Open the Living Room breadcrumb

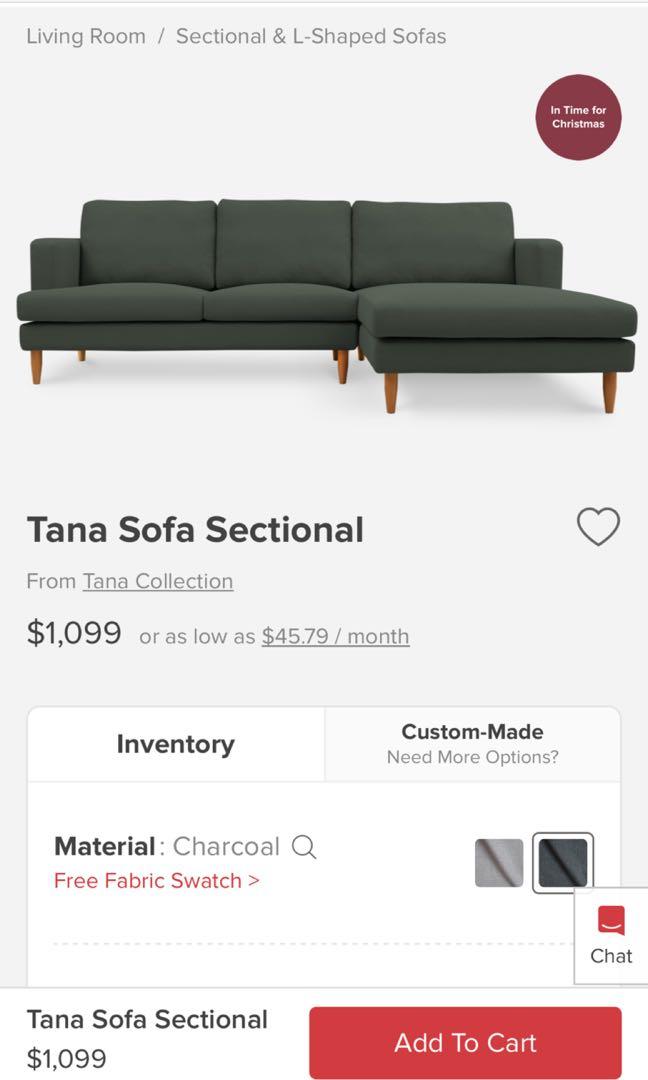point(86,36)
